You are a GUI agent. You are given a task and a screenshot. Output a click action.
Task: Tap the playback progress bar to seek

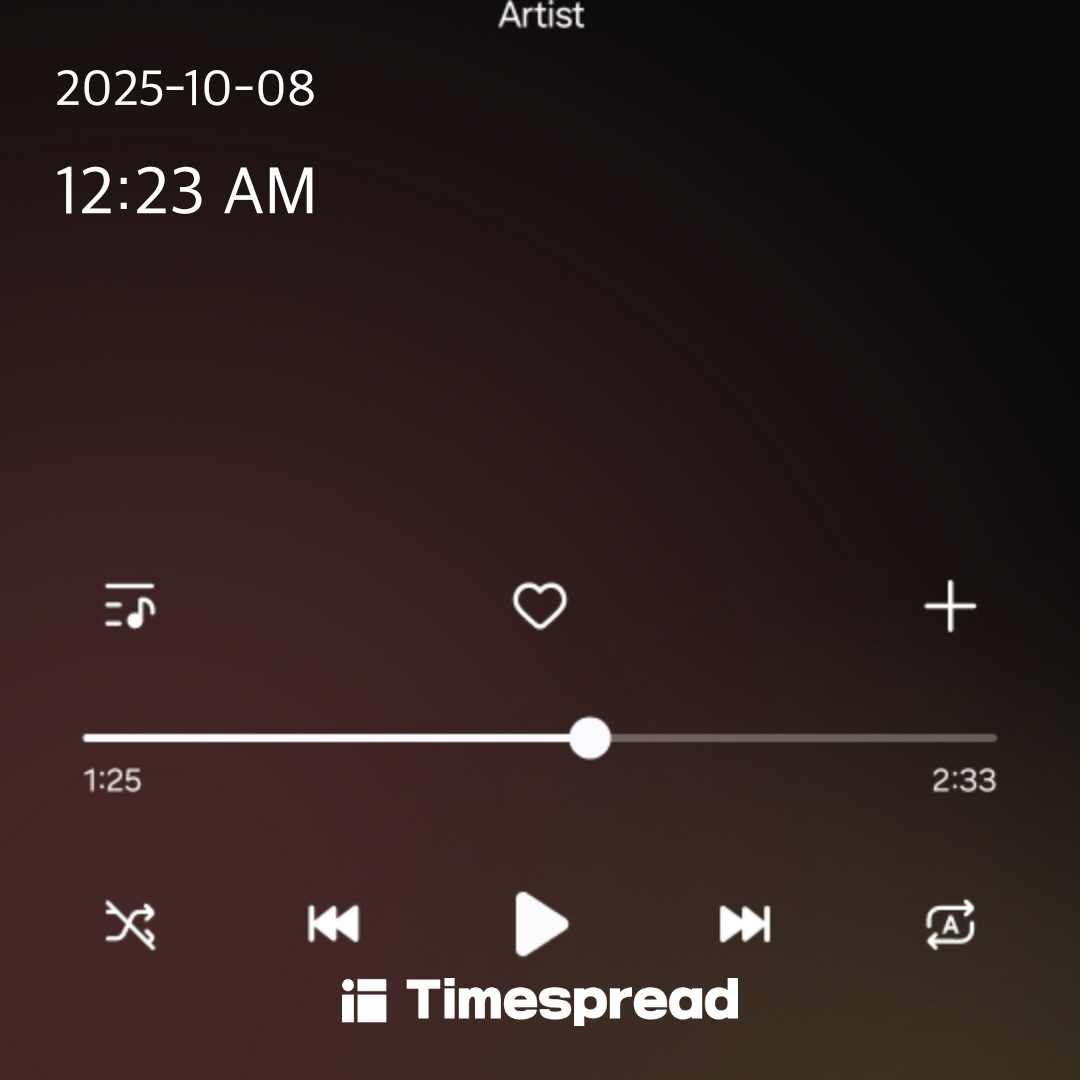[x=800, y=738]
